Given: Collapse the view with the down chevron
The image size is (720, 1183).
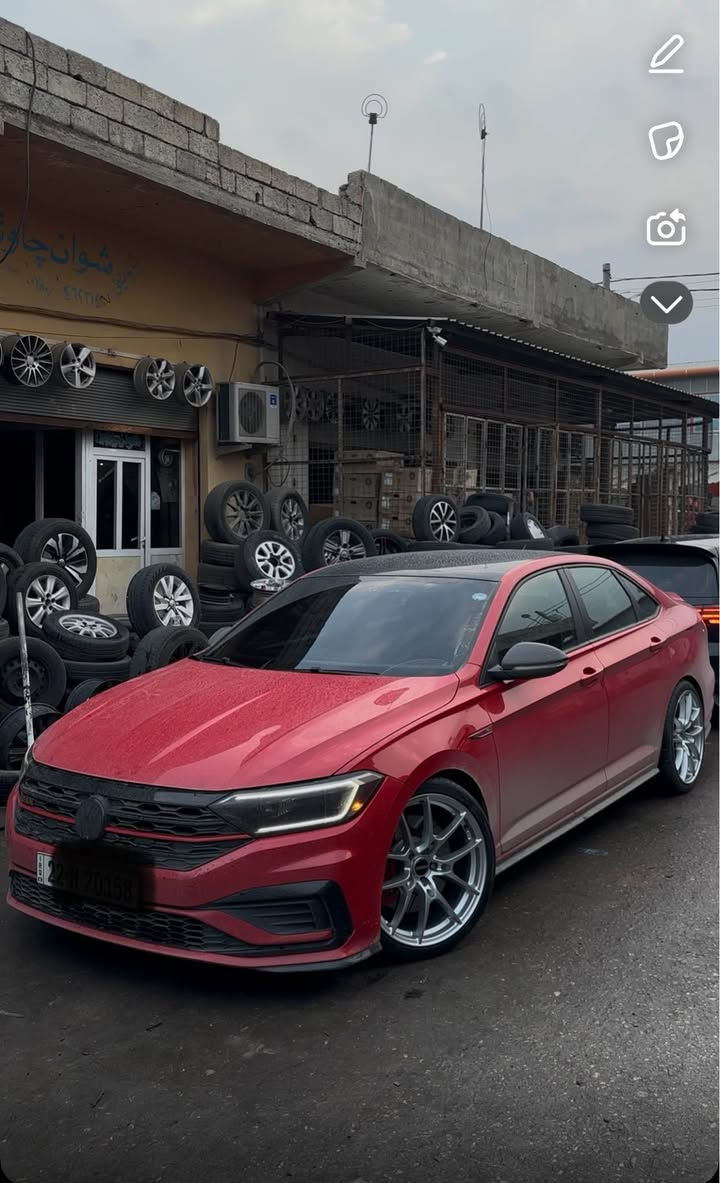Looking at the screenshot, I should 665,303.
